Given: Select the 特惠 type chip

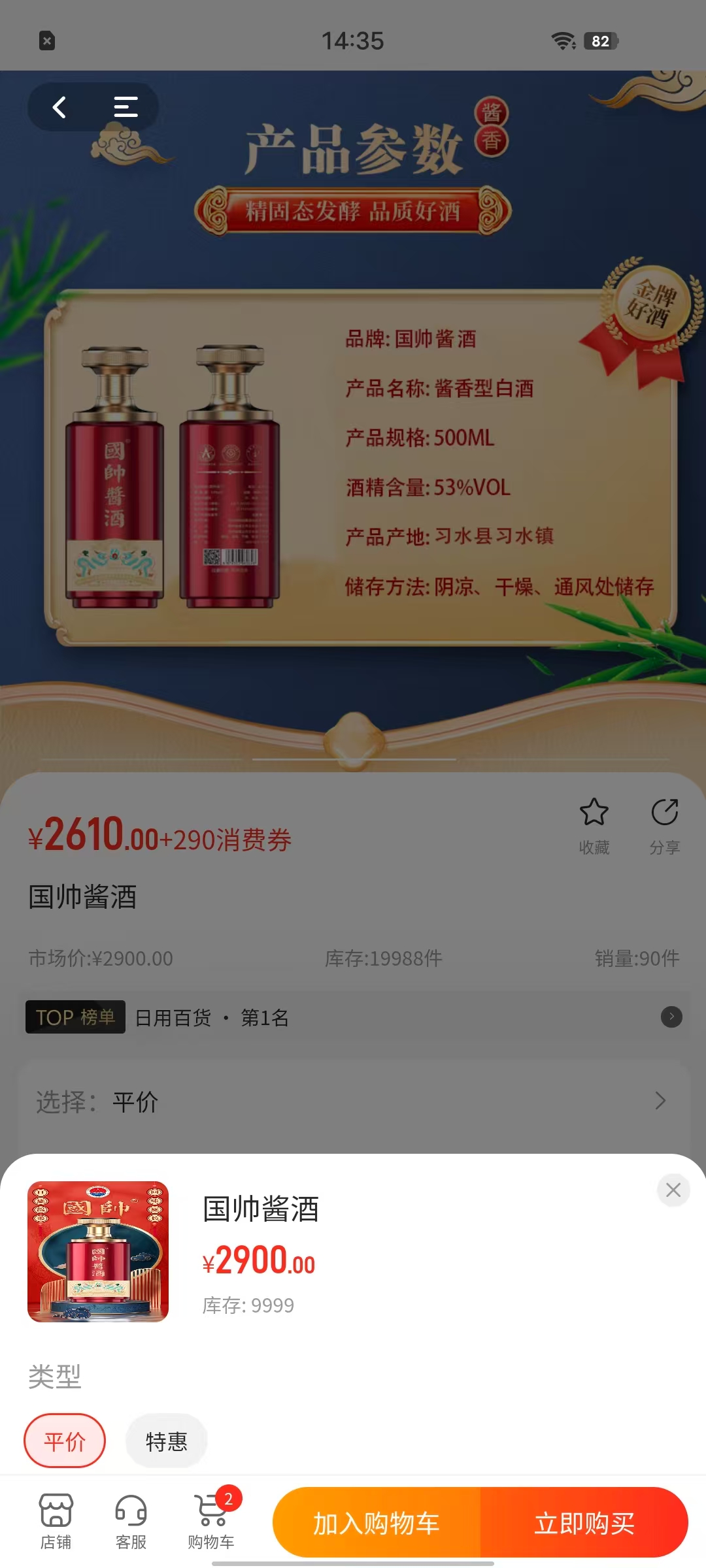Looking at the screenshot, I should 167,1441.
